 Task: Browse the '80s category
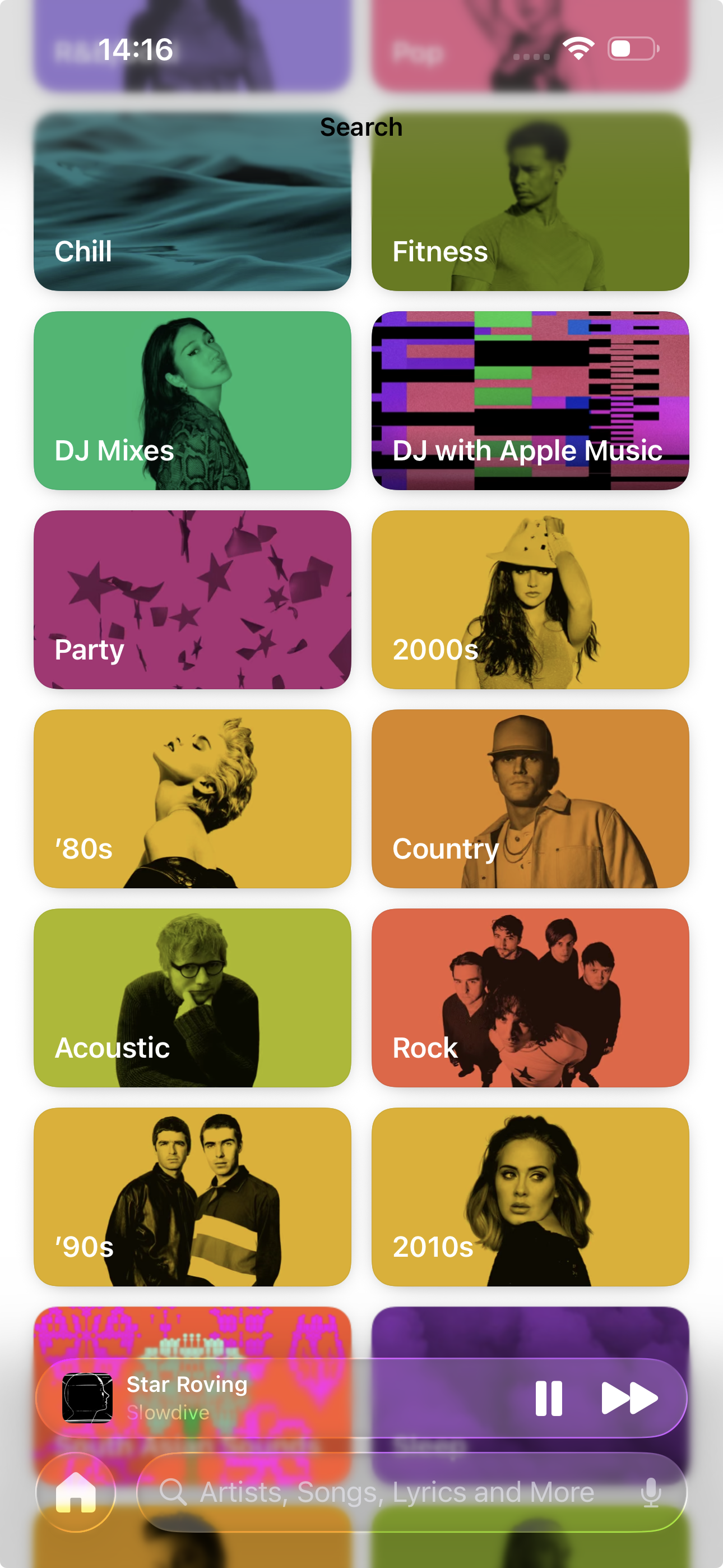(x=192, y=799)
